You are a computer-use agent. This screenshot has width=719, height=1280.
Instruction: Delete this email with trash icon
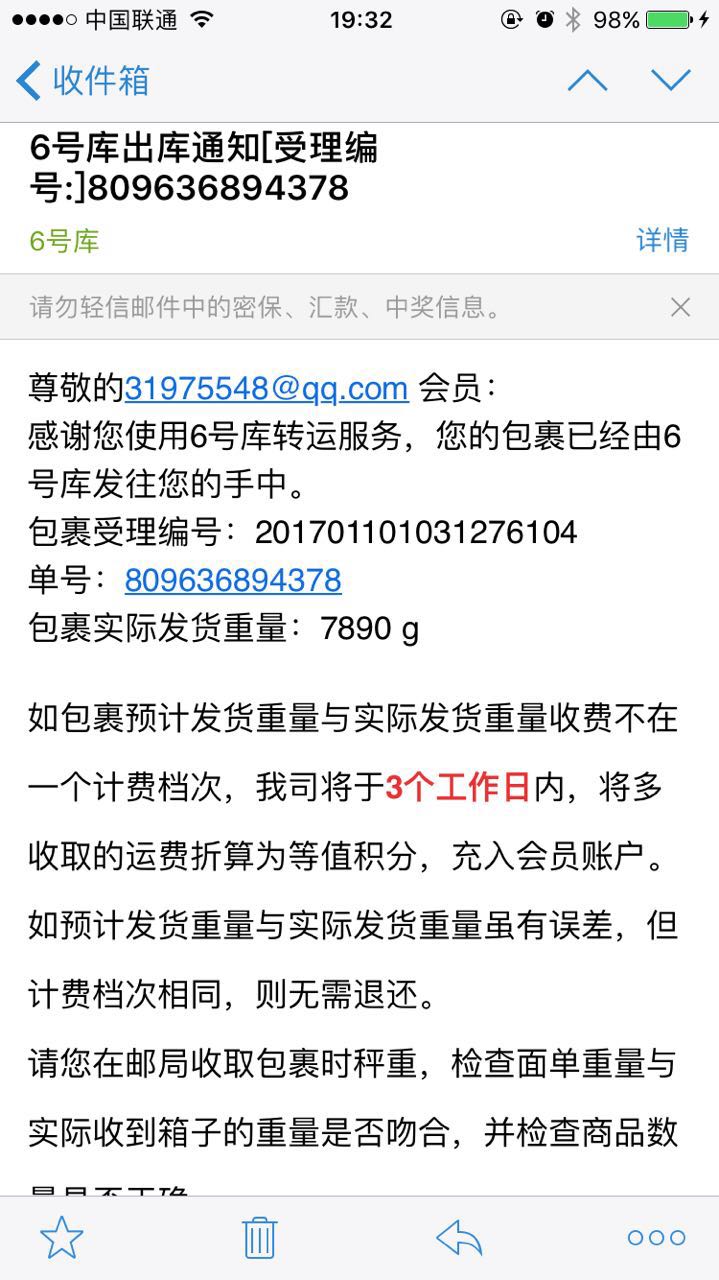point(260,1238)
